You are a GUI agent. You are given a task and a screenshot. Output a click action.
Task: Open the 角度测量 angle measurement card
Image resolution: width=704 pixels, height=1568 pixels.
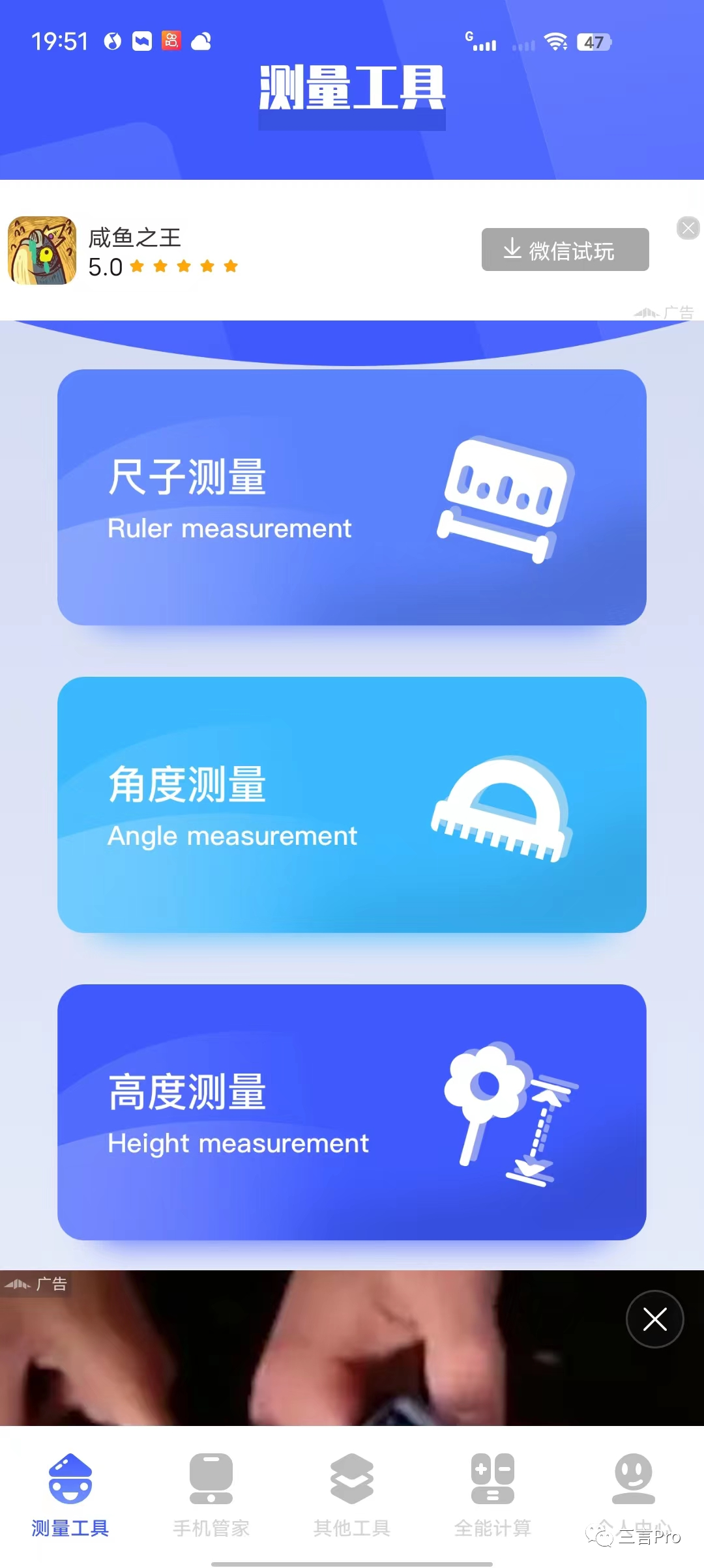[x=352, y=805]
